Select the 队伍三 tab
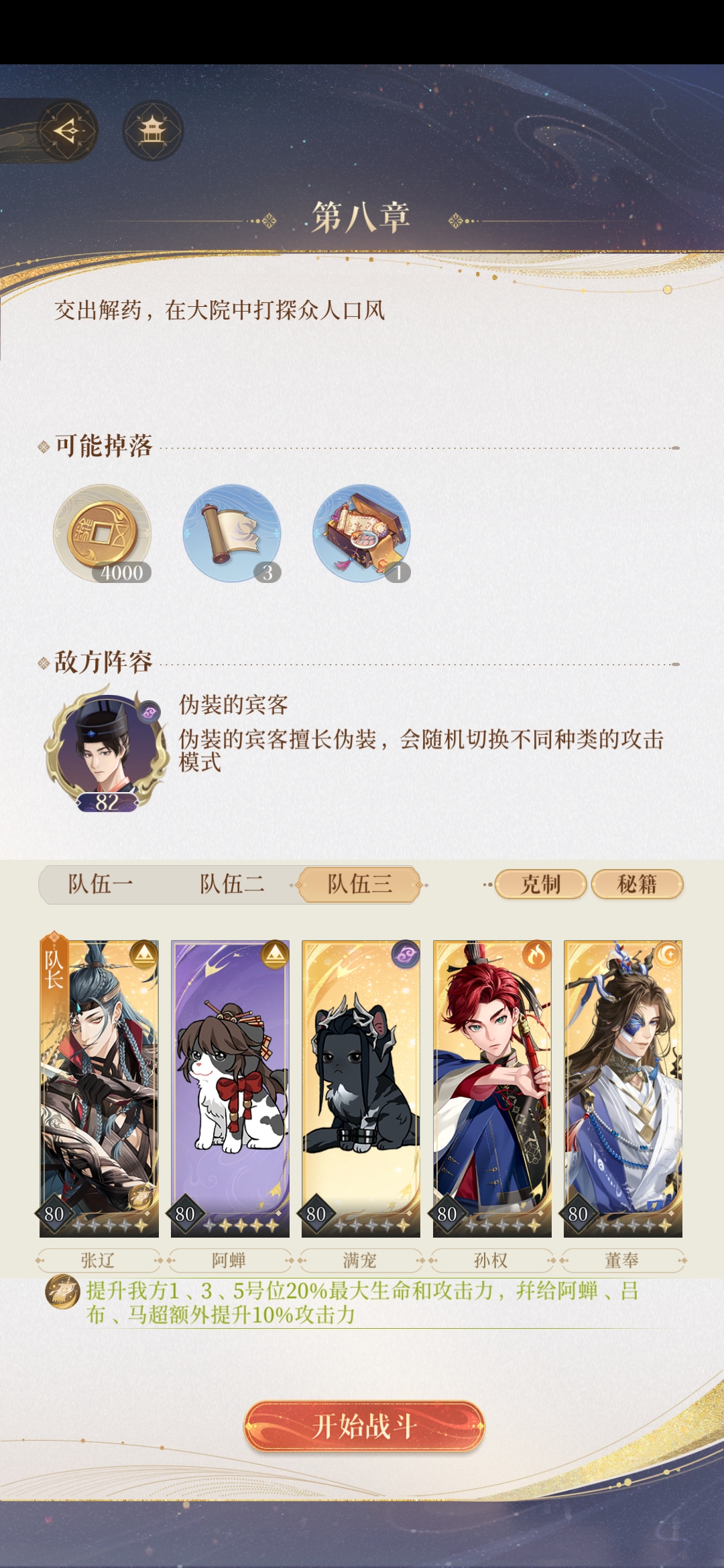This screenshot has height=1568, width=724. [x=360, y=885]
